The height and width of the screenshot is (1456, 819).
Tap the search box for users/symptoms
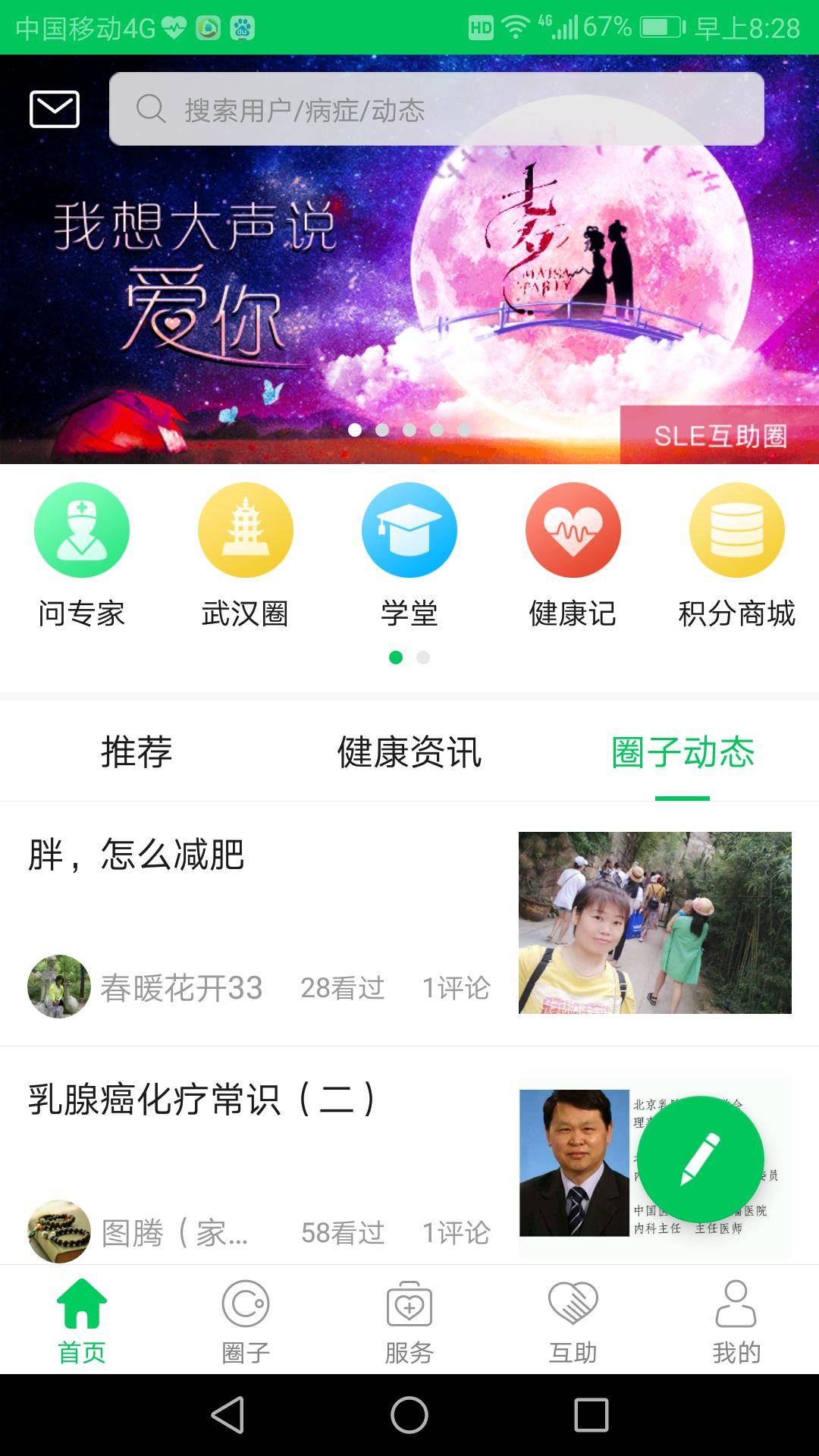click(x=436, y=109)
